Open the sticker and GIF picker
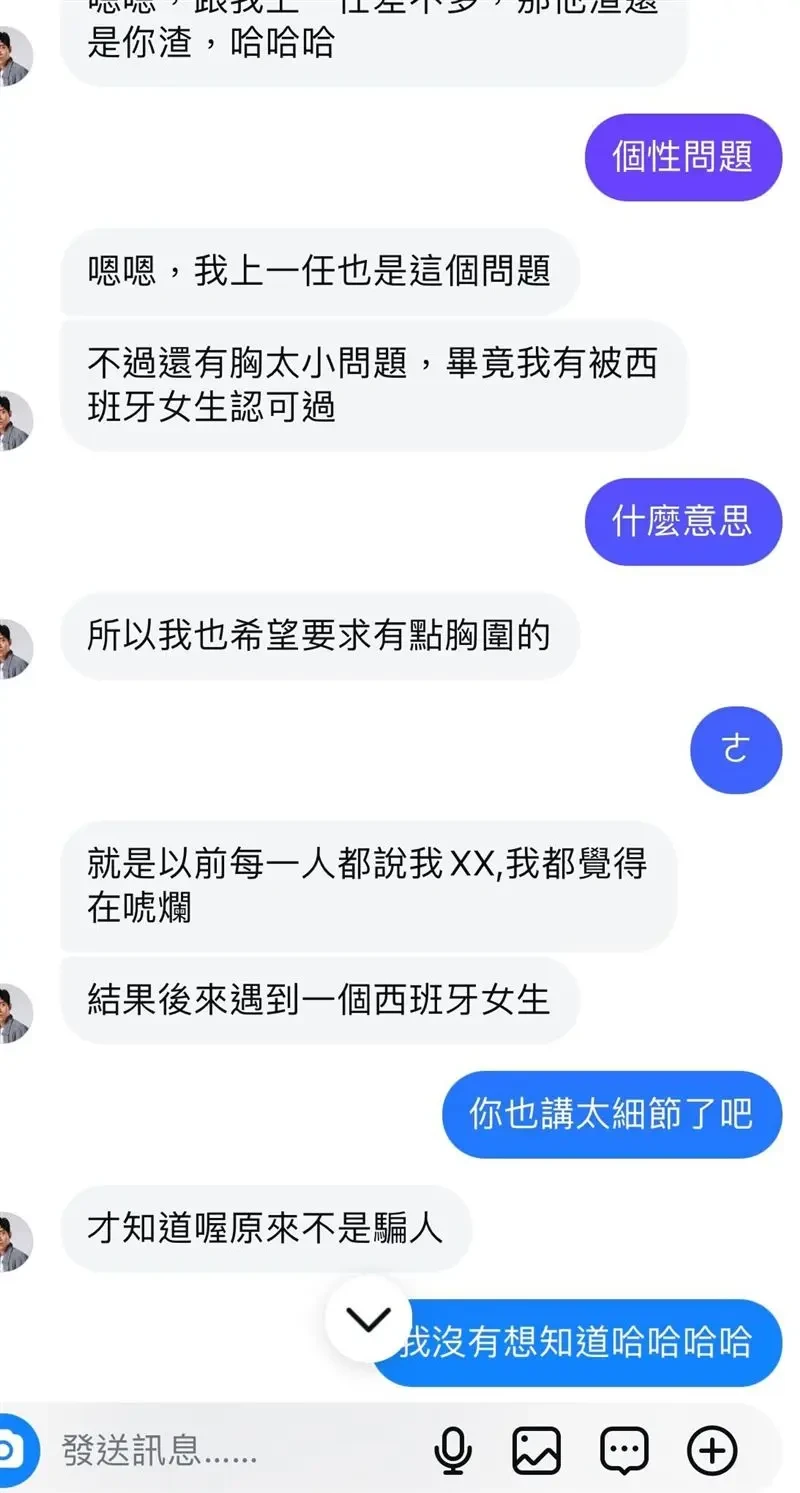800x1493 pixels. click(x=624, y=1450)
